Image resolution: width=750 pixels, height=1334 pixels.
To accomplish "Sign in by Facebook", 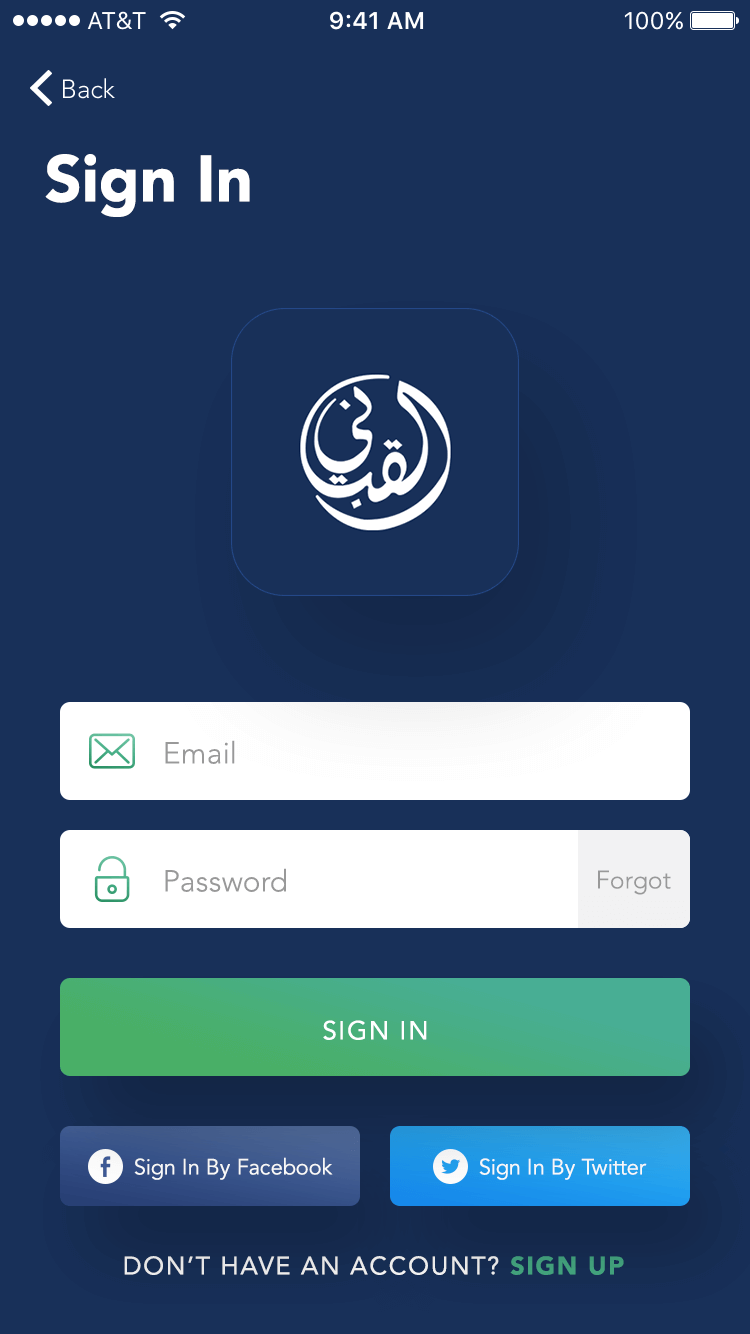I will click(x=210, y=1166).
